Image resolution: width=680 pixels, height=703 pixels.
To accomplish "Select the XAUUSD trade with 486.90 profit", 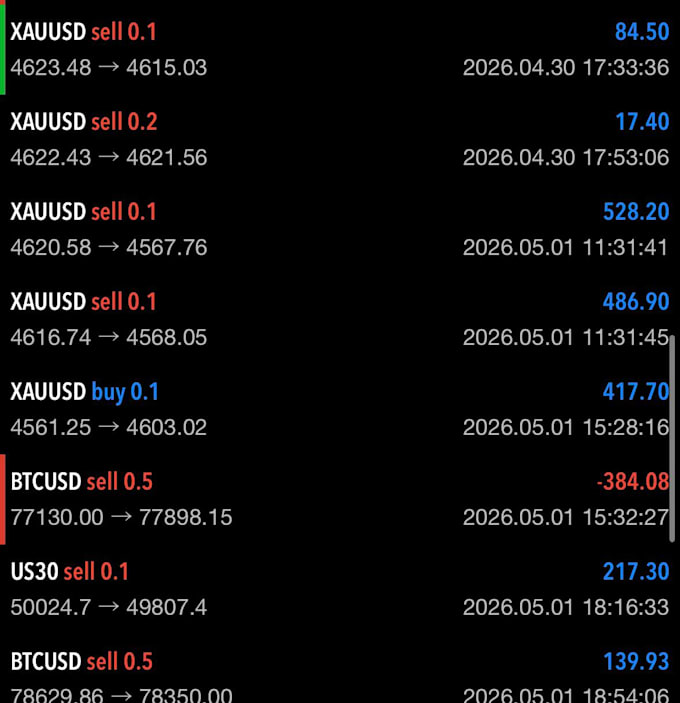I will [x=340, y=319].
